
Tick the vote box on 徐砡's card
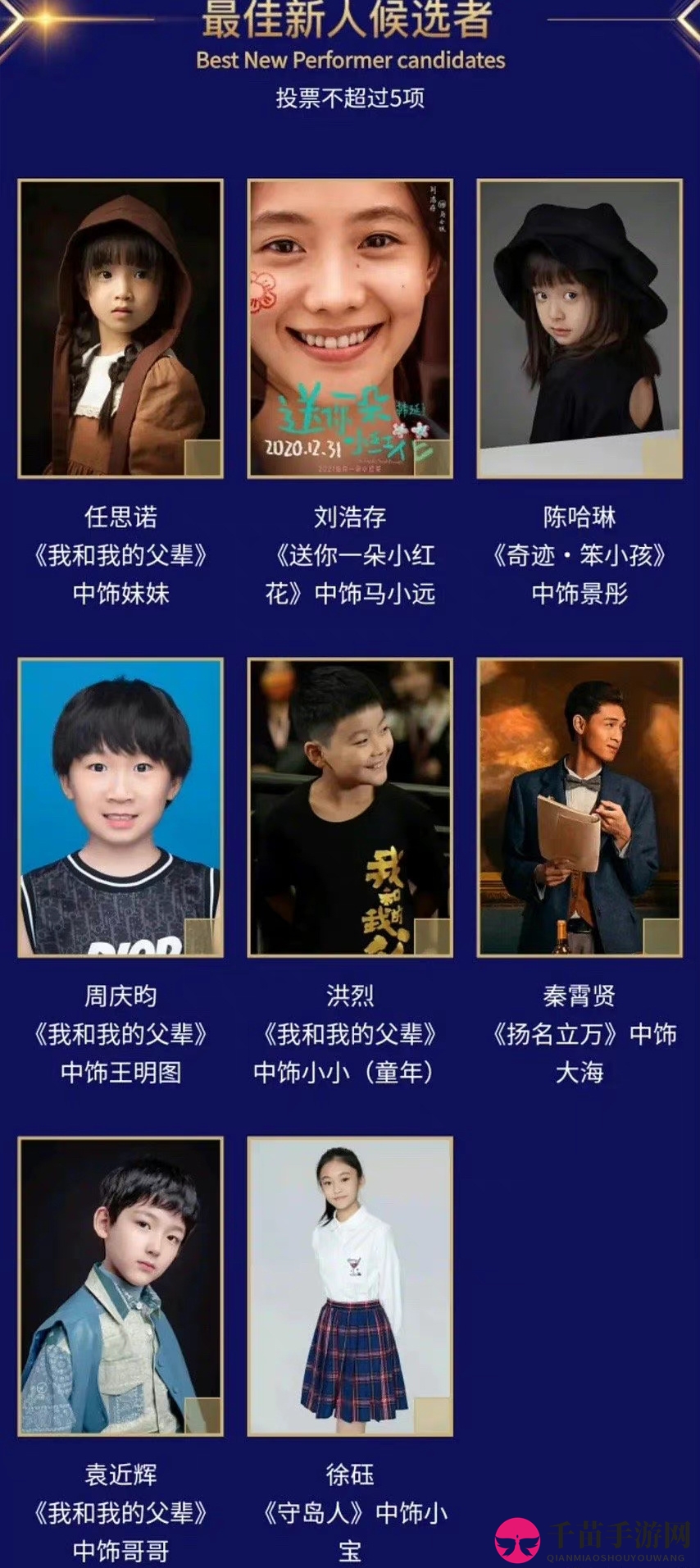coord(432,1415)
